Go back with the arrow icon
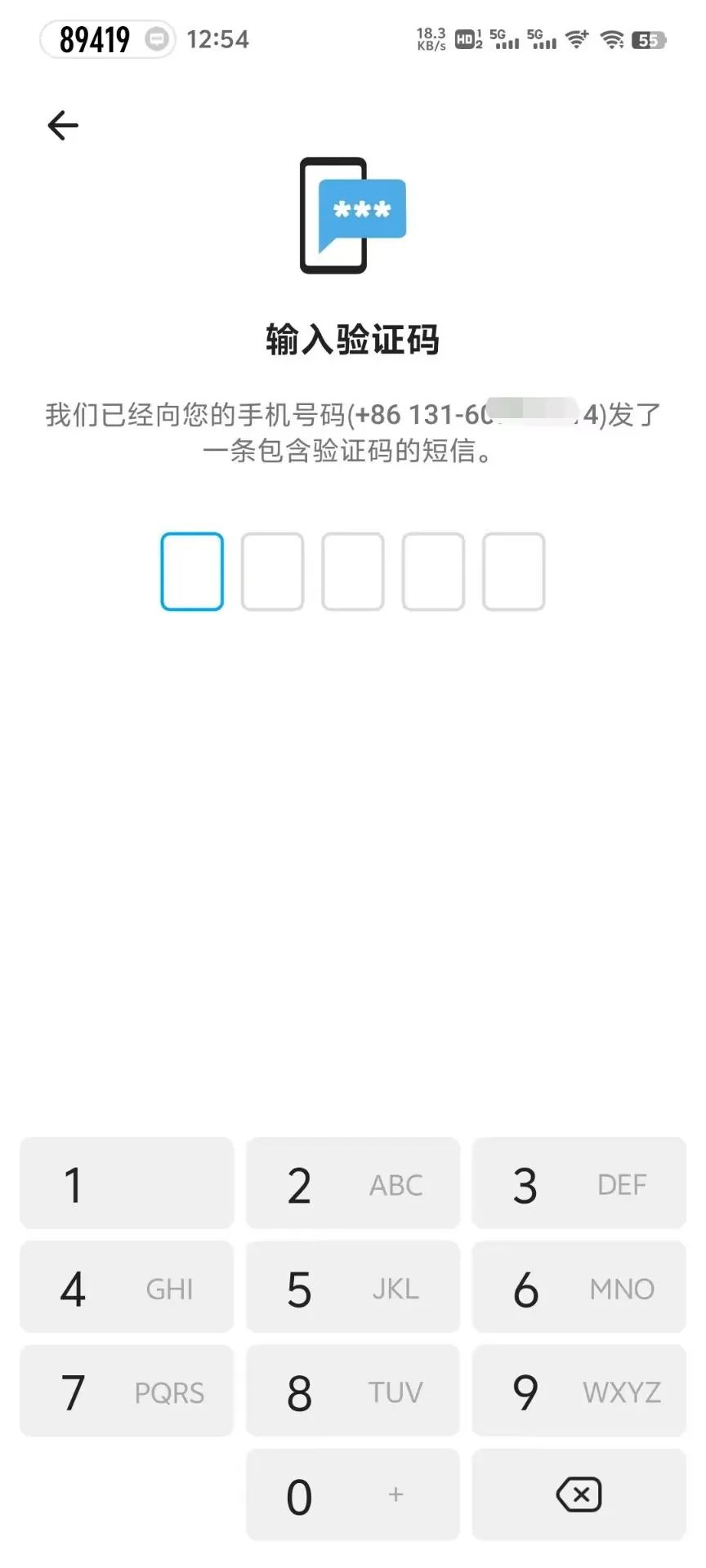The height and width of the screenshot is (1568, 706). point(63,126)
